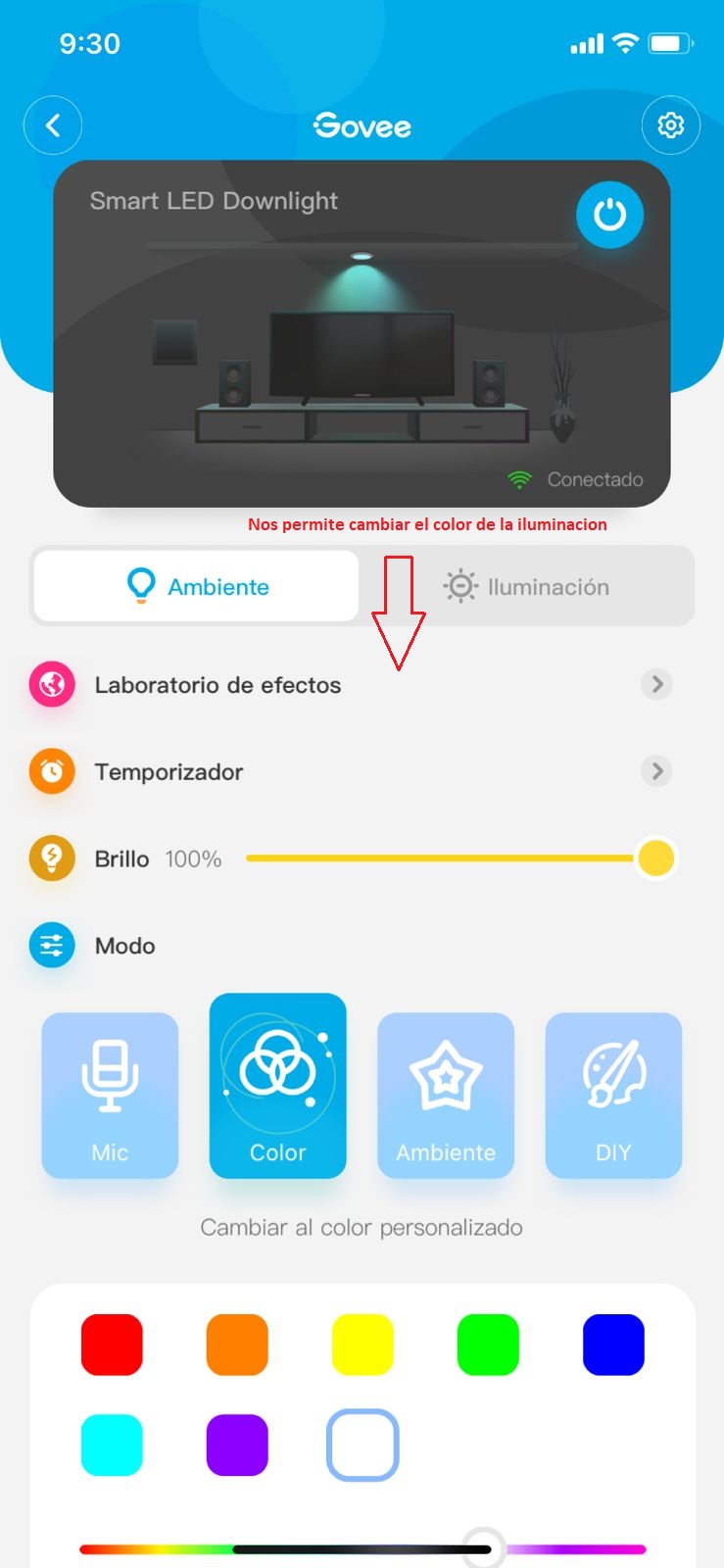The image size is (724, 1568).
Task: Select the white color swatch
Action: tap(362, 1445)
